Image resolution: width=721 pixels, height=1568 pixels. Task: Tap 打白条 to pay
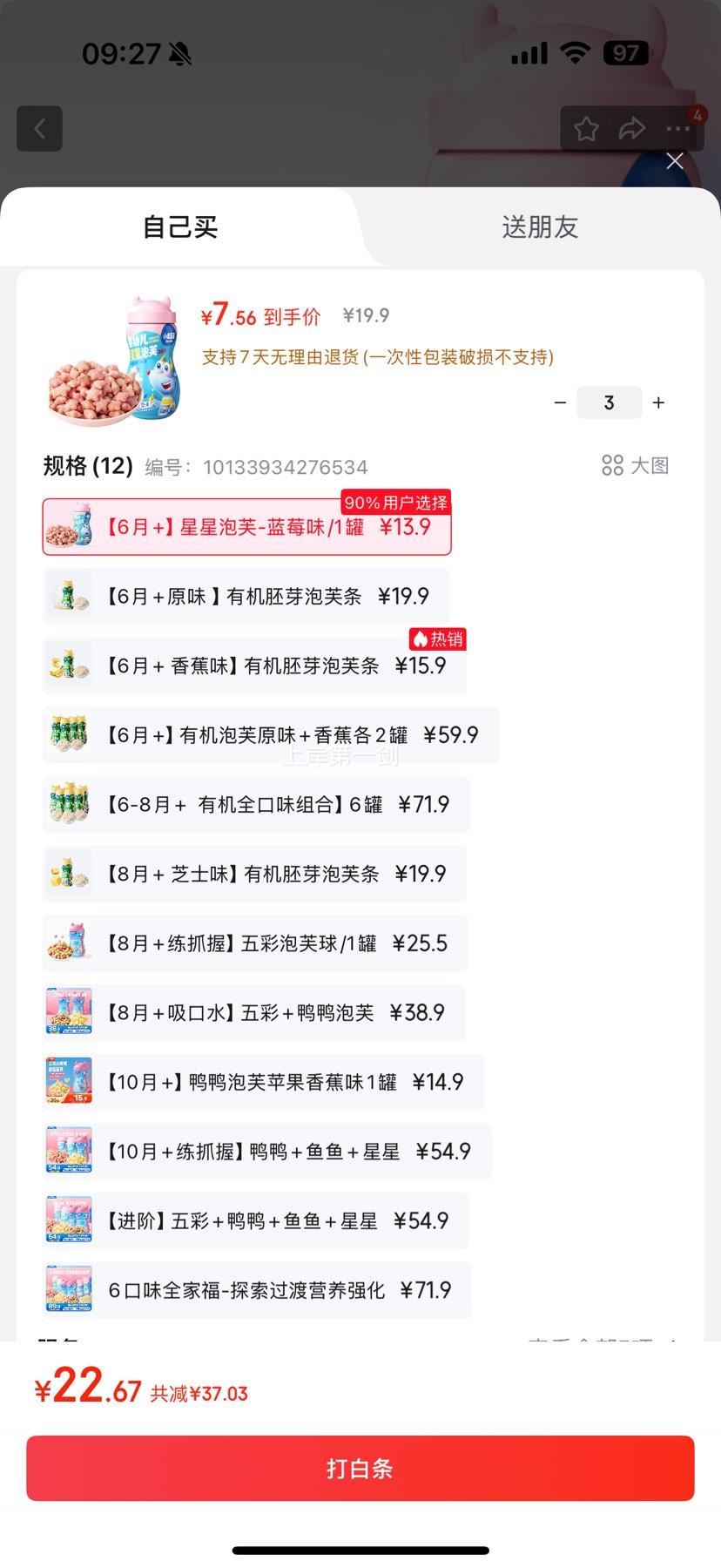360,1468
